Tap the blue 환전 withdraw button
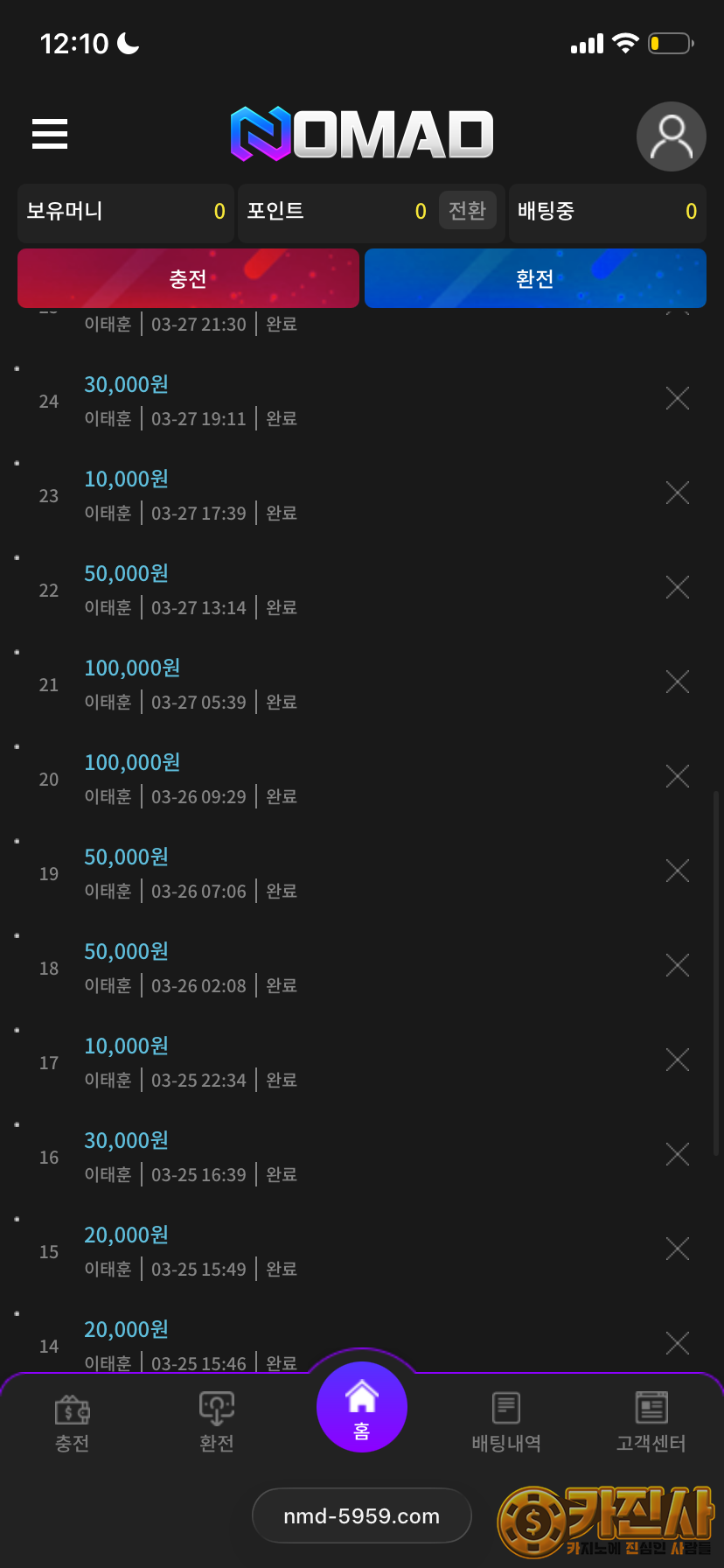724x1568 pixels. (535, 278)
